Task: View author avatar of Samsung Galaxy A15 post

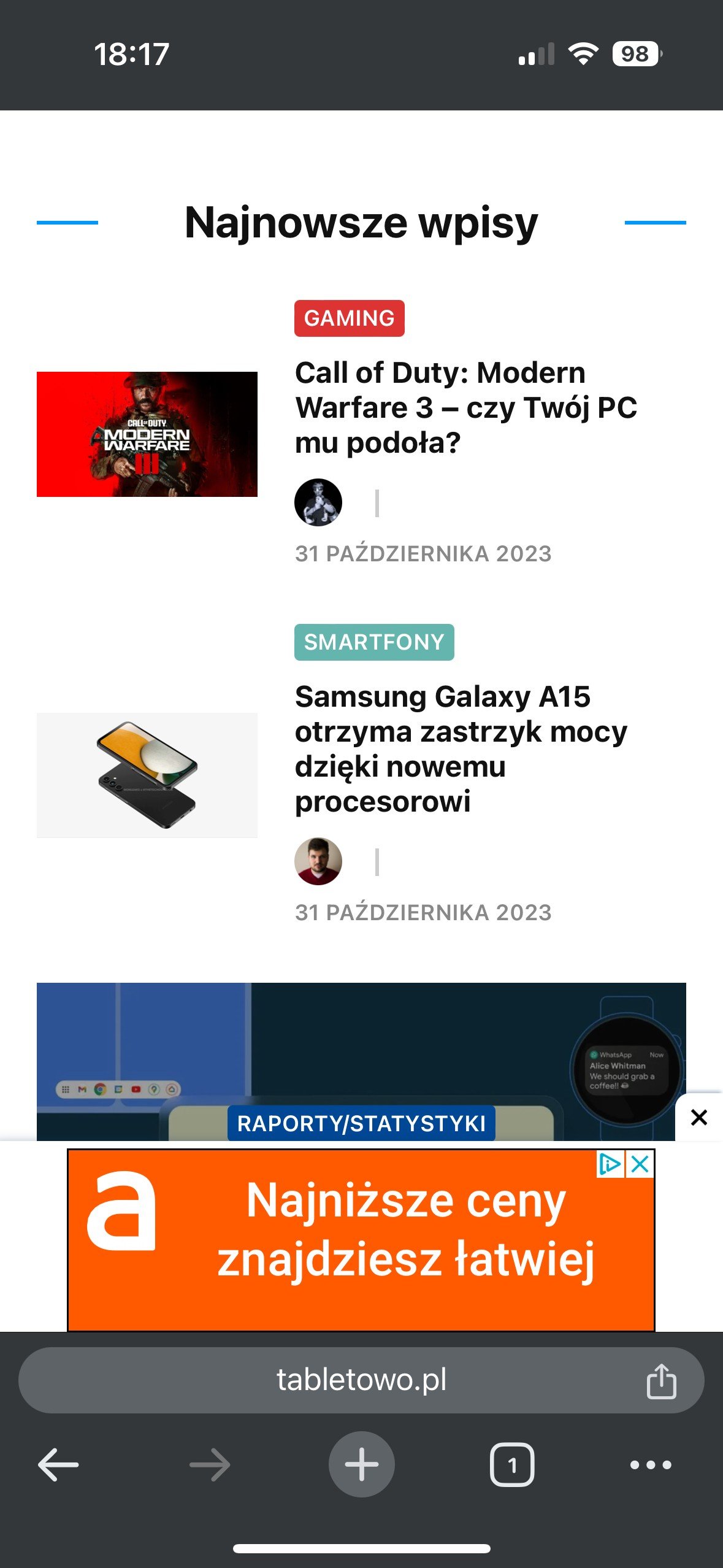Action: coord(318,861)
